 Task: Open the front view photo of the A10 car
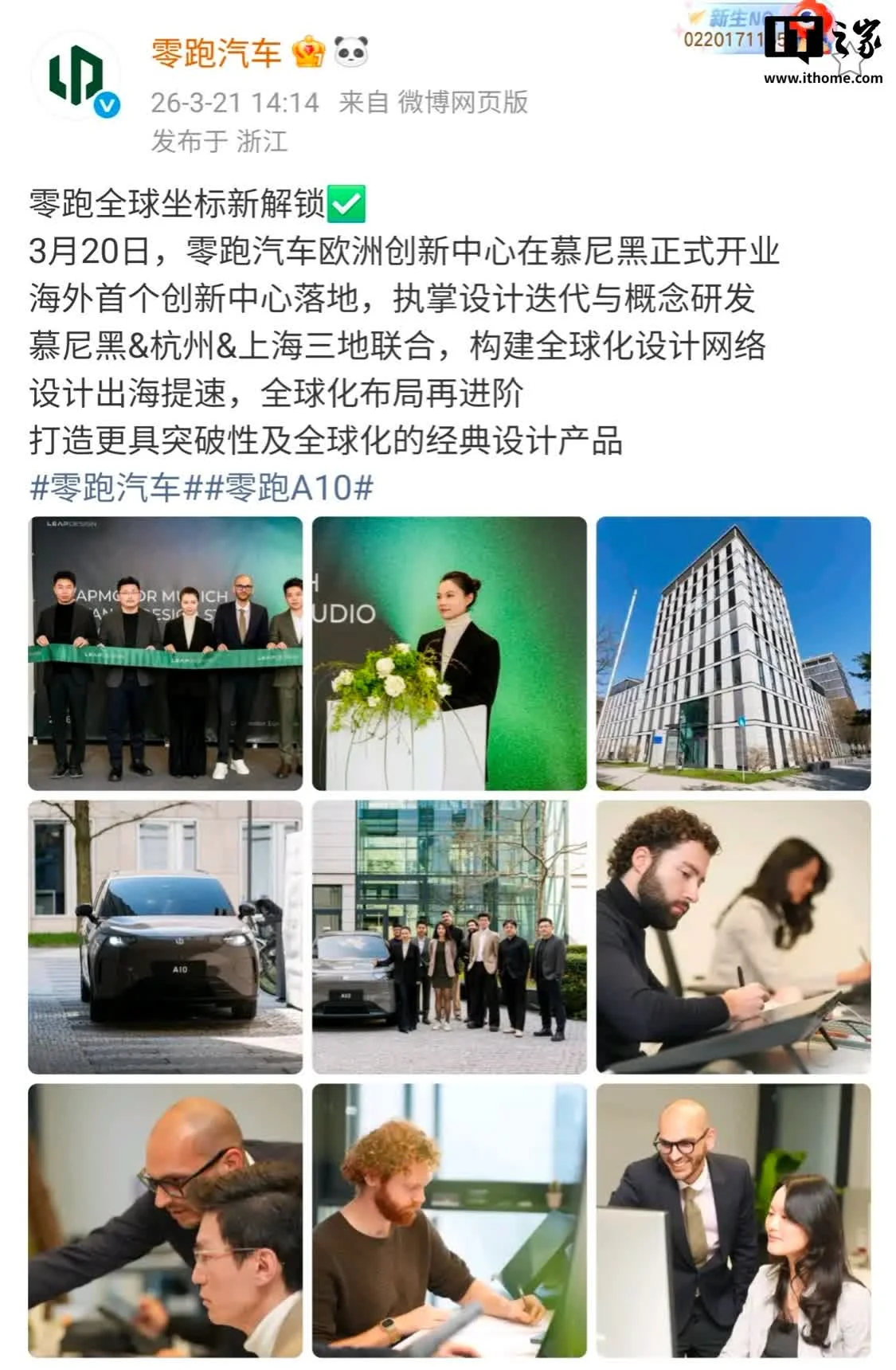166,937
